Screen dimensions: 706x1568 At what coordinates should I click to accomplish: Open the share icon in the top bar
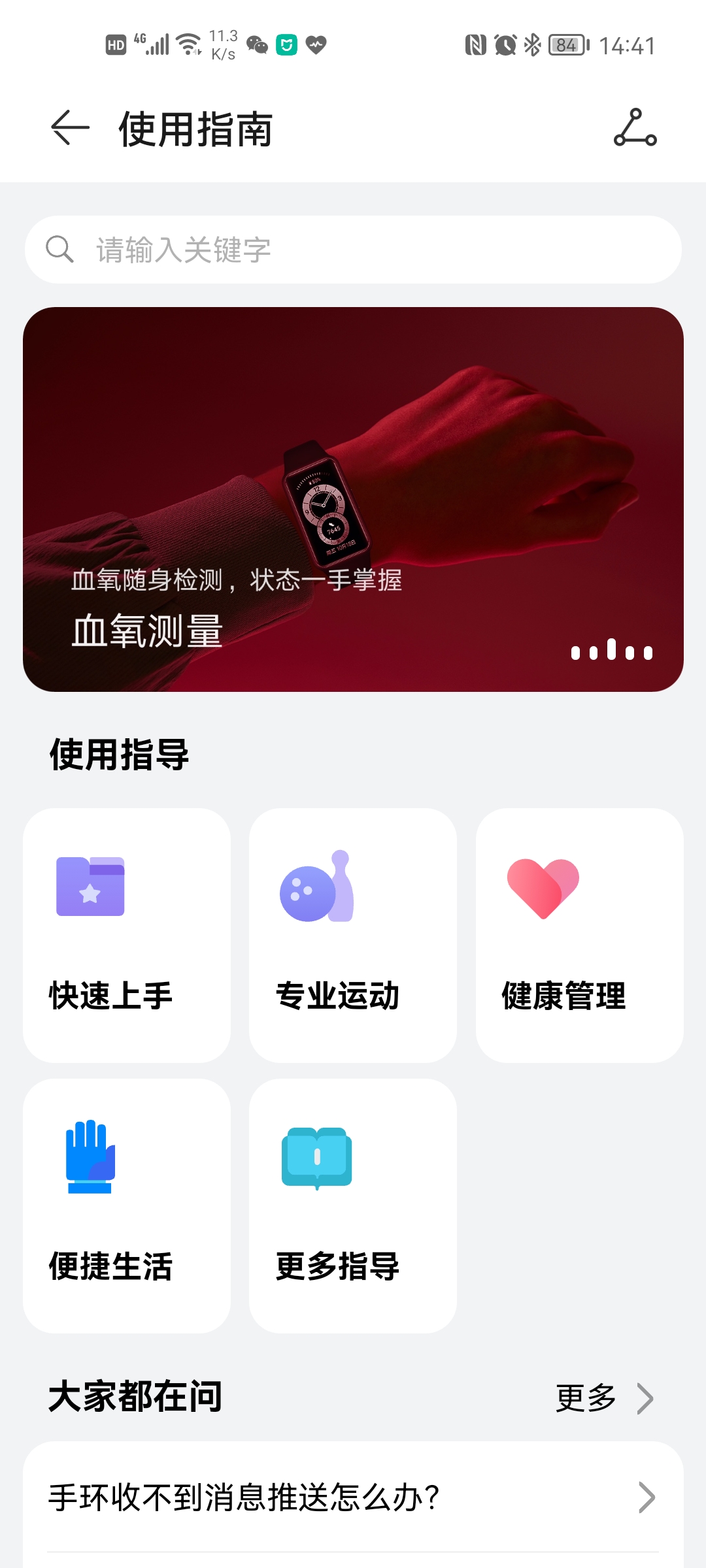[x=635, y=128]
